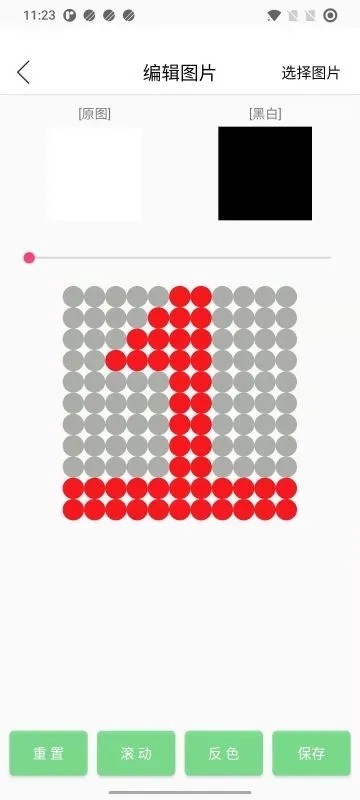The width and height of the screenshot is (360, 800).
Task: Tap the 滚动 scroll button
Action: click(136, 753)
